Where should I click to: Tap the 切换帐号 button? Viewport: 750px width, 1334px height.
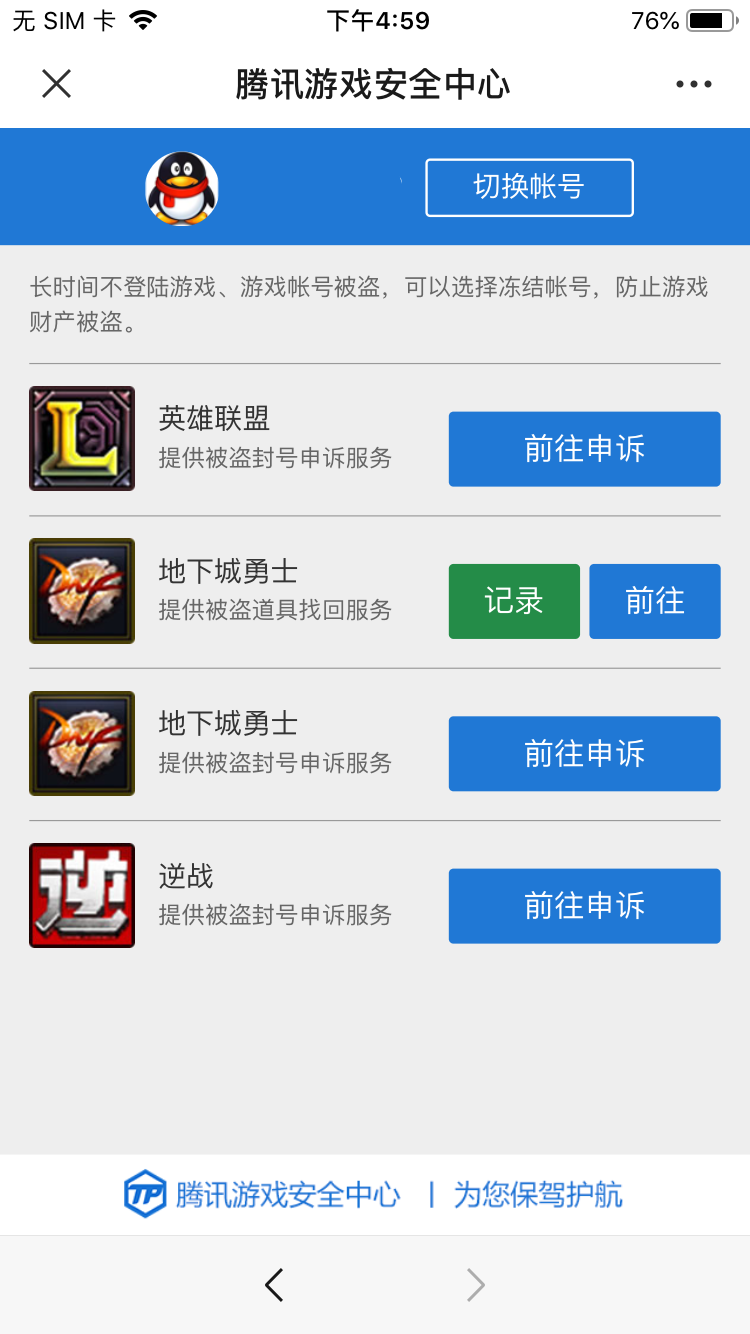click(529, 187)
